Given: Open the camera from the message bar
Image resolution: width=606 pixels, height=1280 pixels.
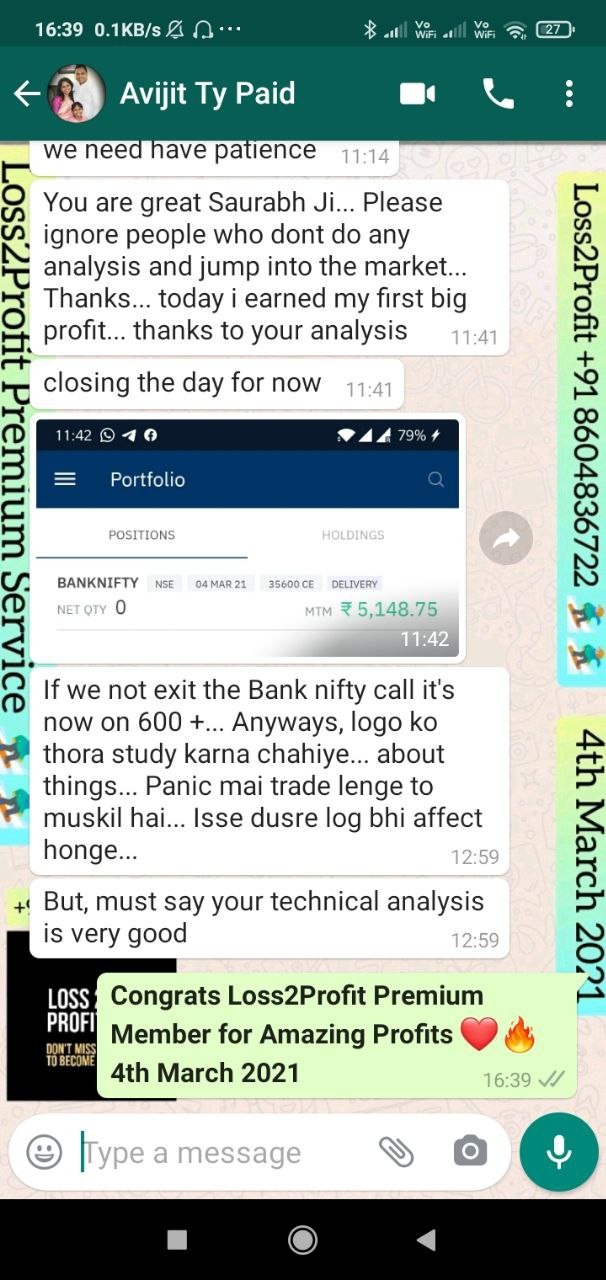Looking at the screenshot, I should click(469, 1152).
